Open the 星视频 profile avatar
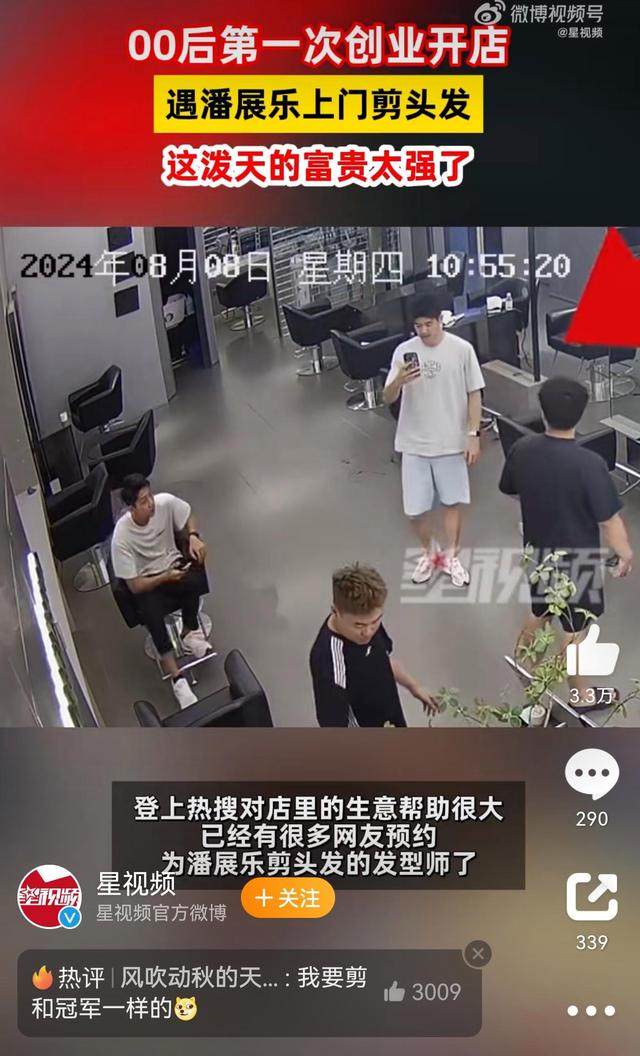640x1056 pixels. tap(49, 896)
